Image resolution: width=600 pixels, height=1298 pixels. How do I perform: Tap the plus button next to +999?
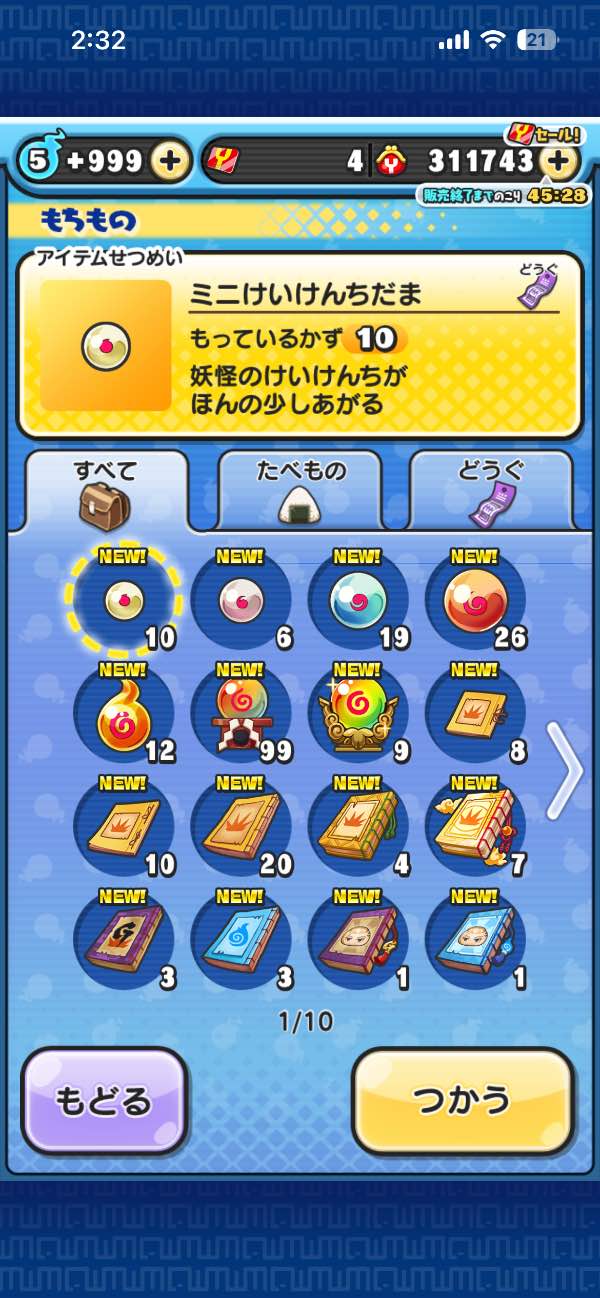(170, 160)
